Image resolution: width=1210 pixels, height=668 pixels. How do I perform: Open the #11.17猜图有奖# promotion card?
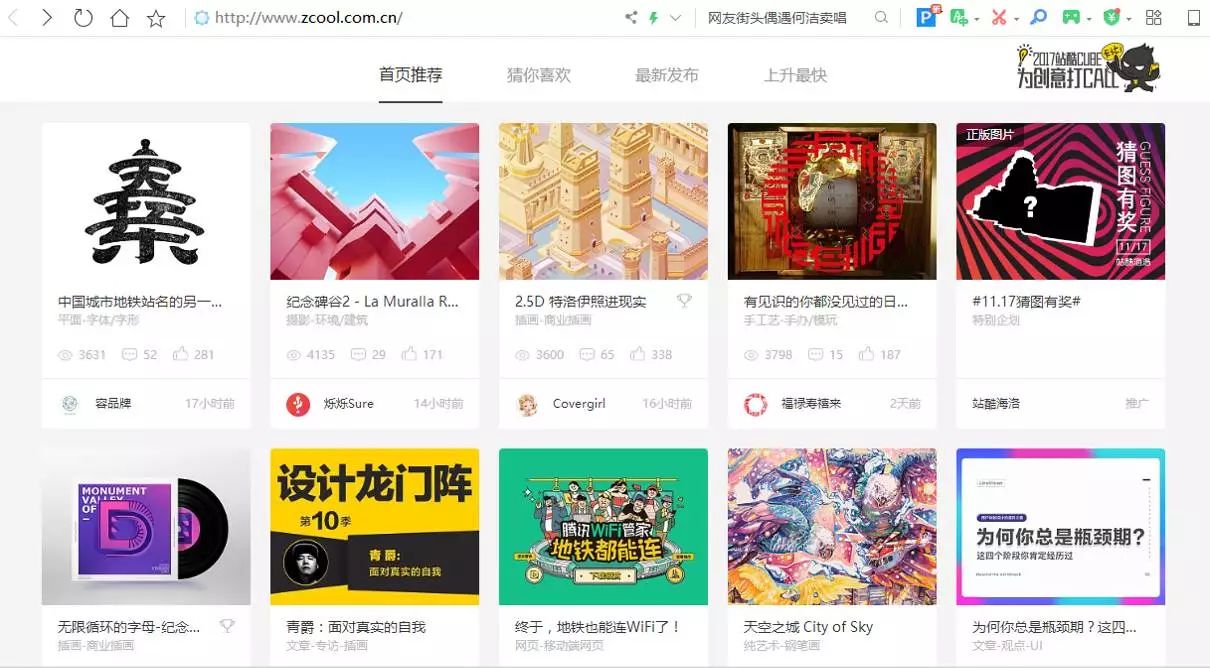[x=1060, y=202]
